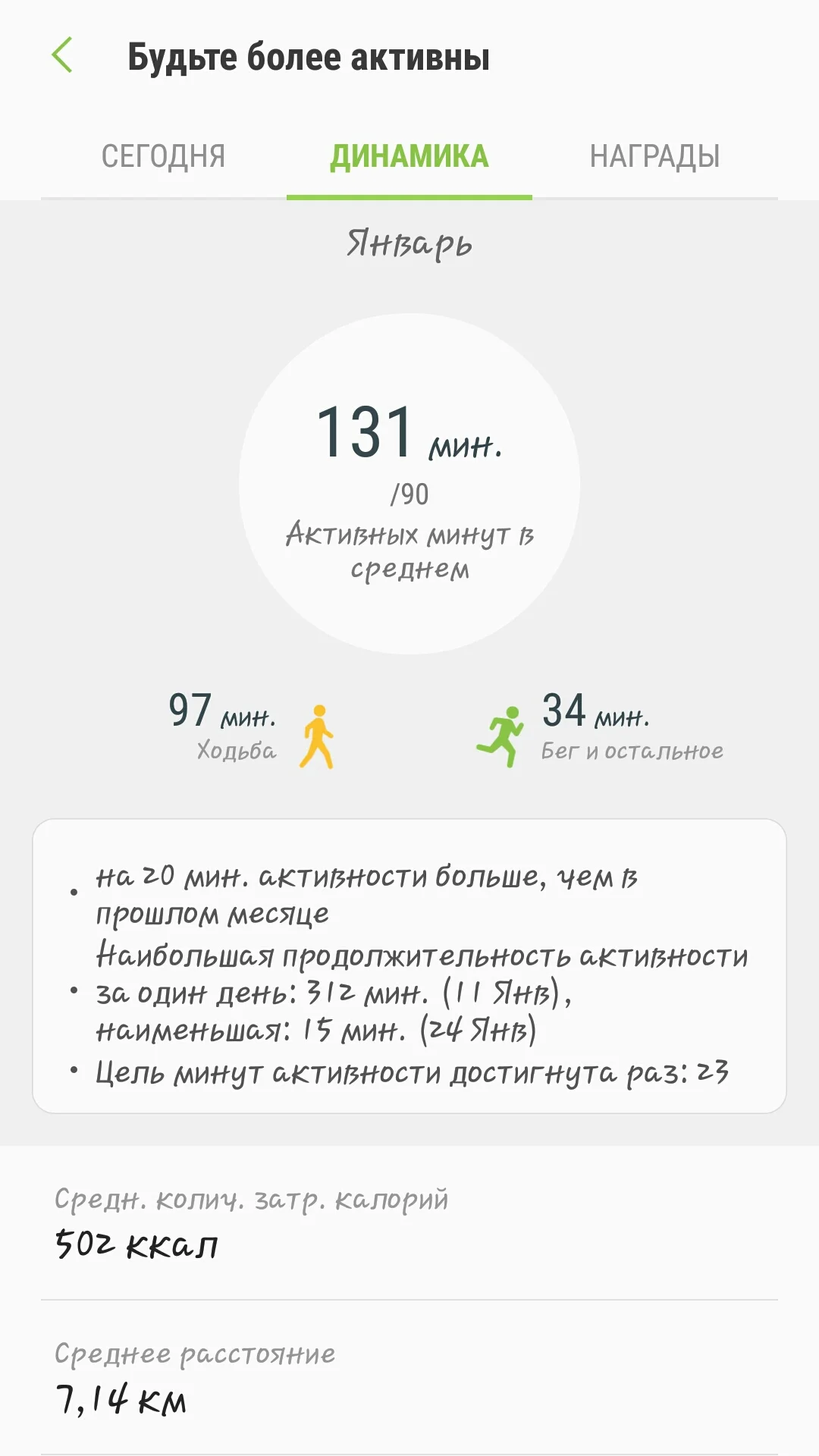Image resolution: width=819 pixels, height=1456 pixels.
Task: Tap the Январь month label
Action: pyautogui.click(x=409, y=243)
